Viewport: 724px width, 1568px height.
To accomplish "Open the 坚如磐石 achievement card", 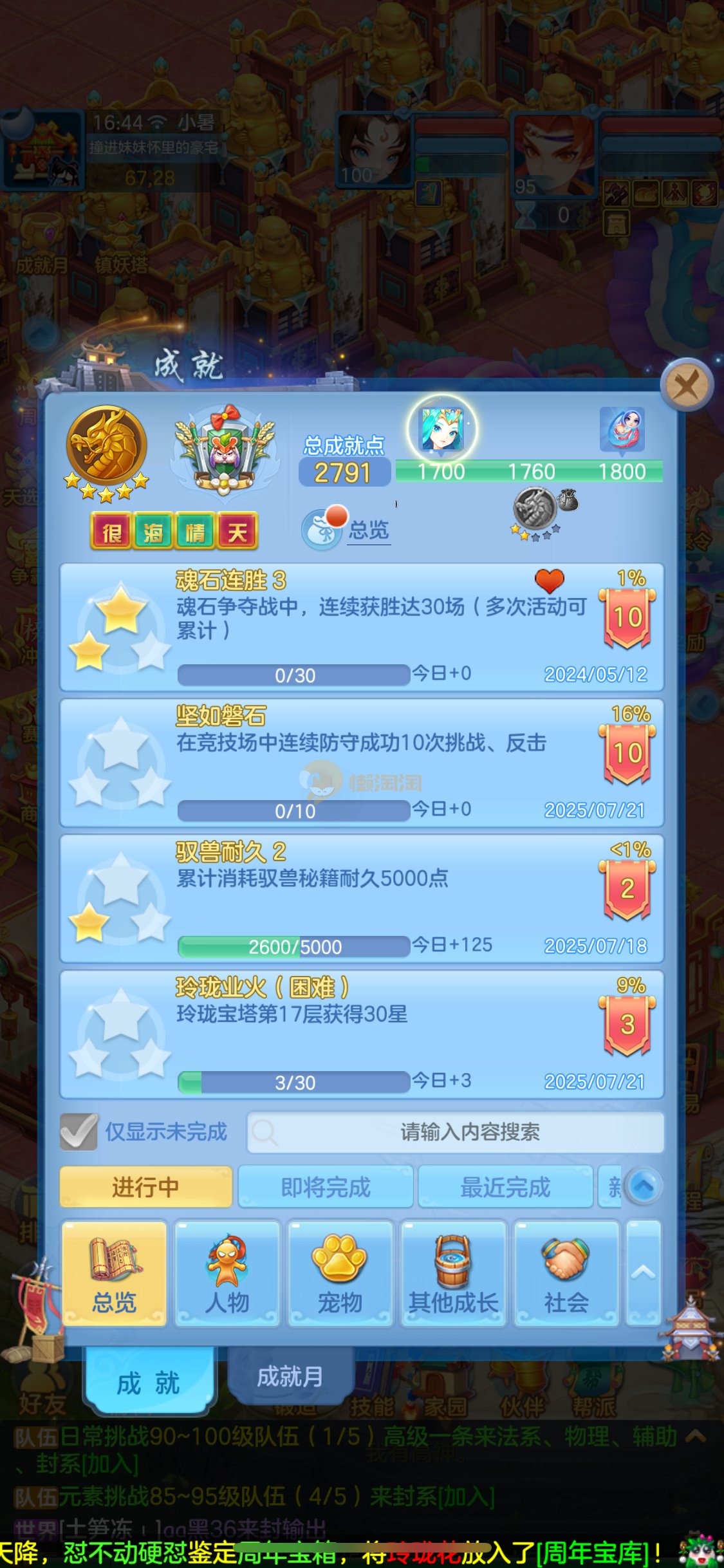I will click(x=360, y=763).
